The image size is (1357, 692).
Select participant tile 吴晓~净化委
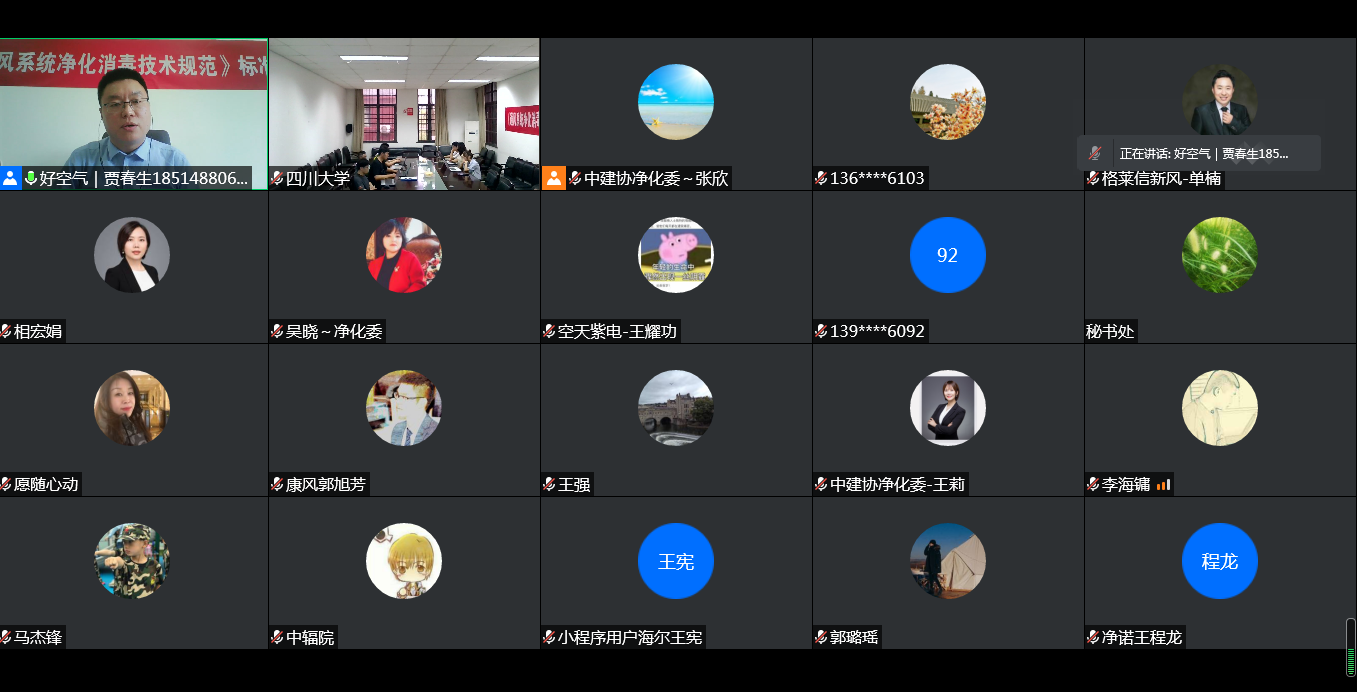coord(404,255)
